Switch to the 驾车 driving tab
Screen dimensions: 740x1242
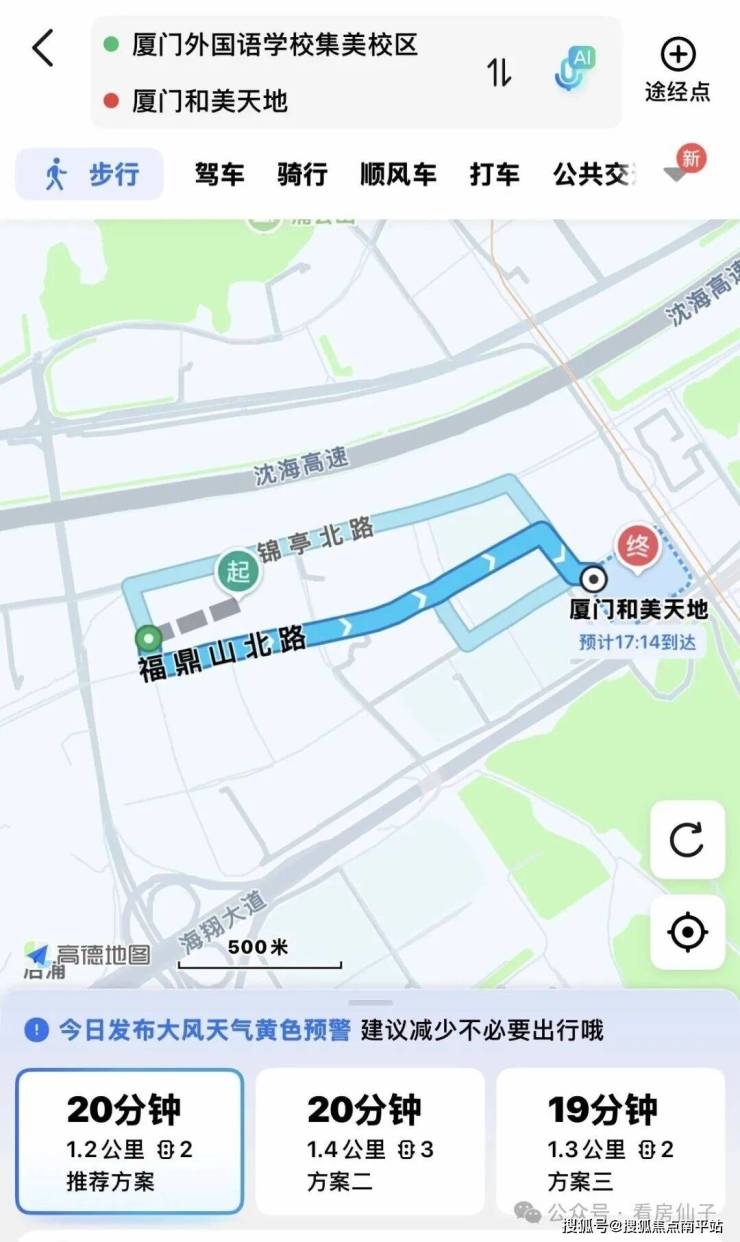[x=219, y=175]
